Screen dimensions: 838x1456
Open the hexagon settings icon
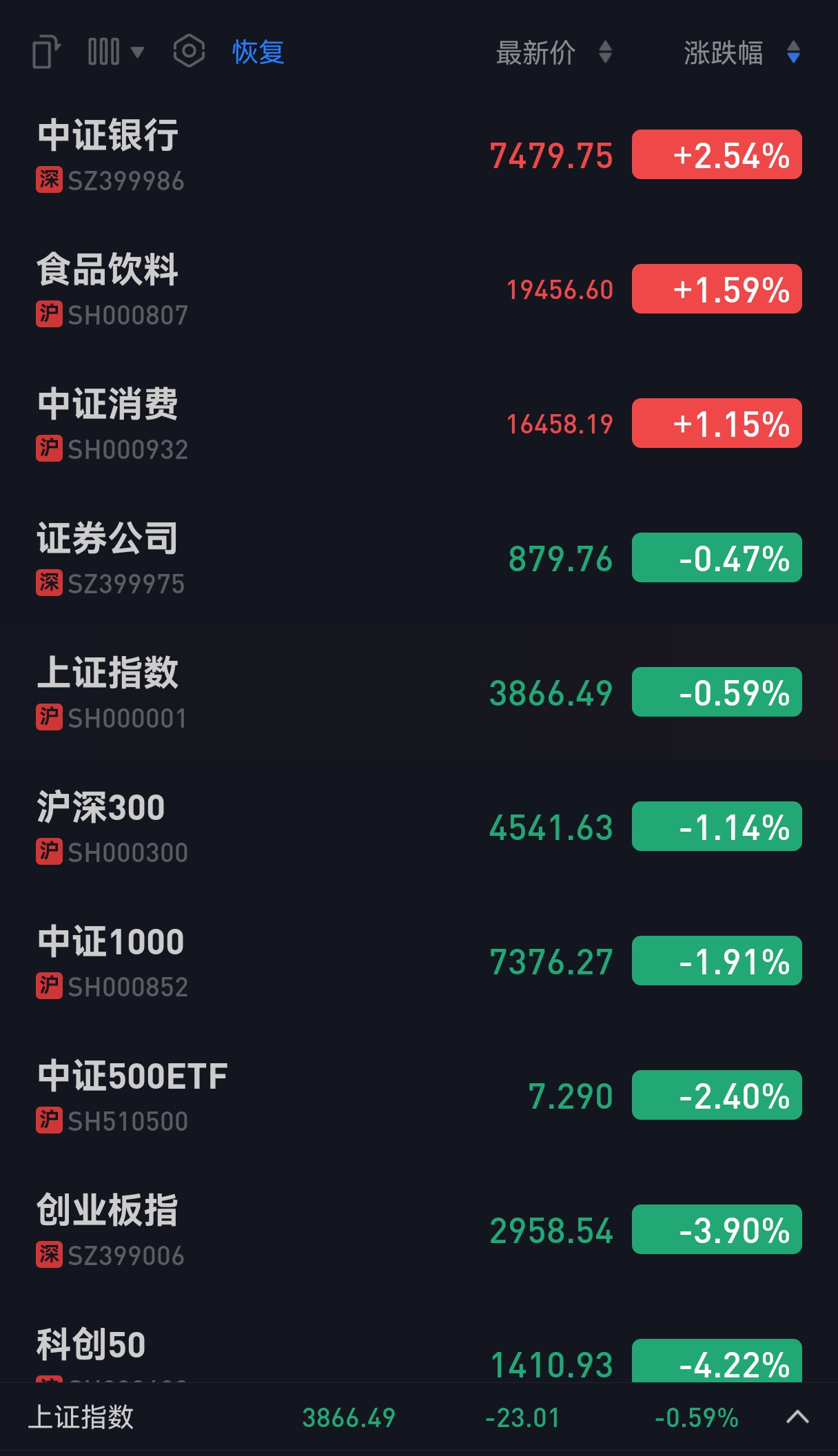click(x=189, y=52)
